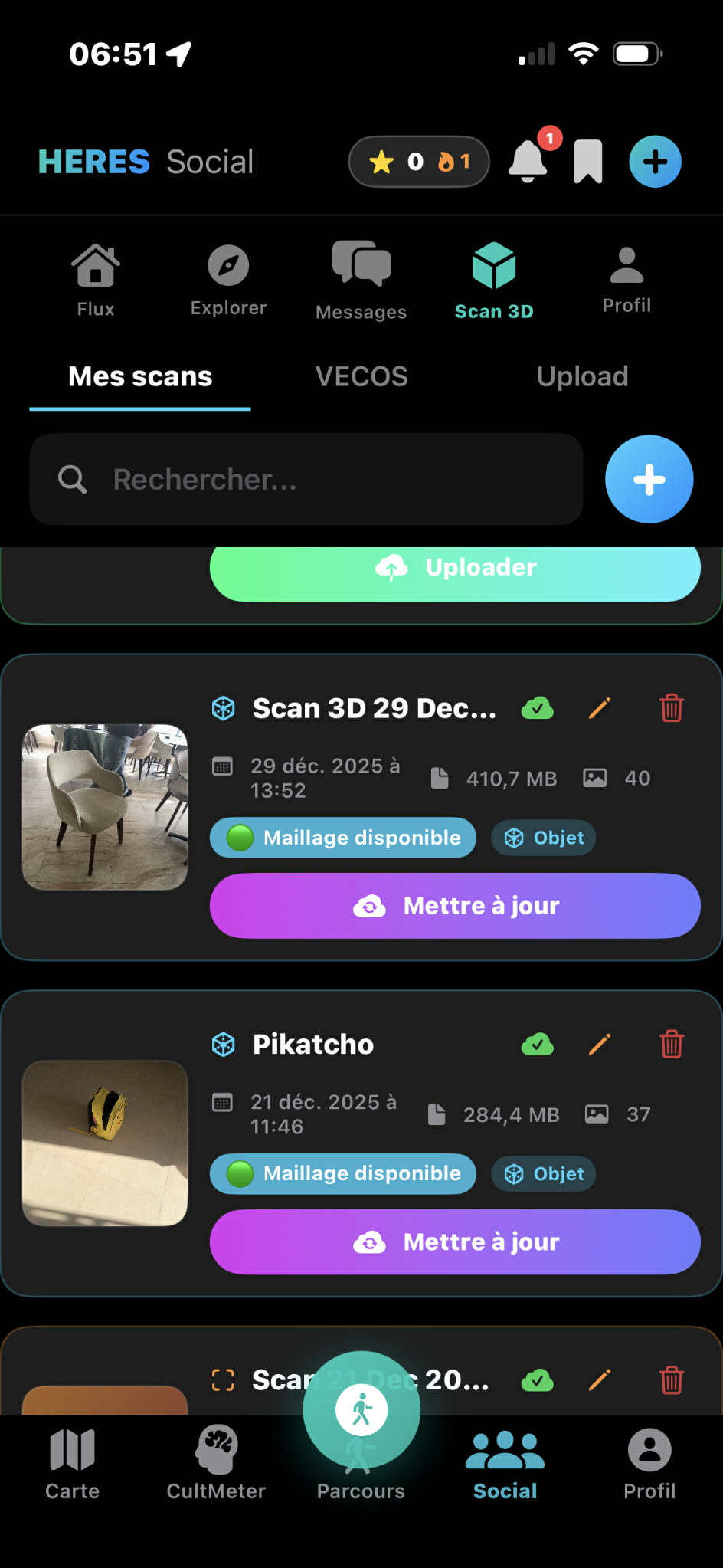The width and height of the screenshot is (723, 1568).
Task: Add a new scan next to search
Action: click(x=649, y=479)
